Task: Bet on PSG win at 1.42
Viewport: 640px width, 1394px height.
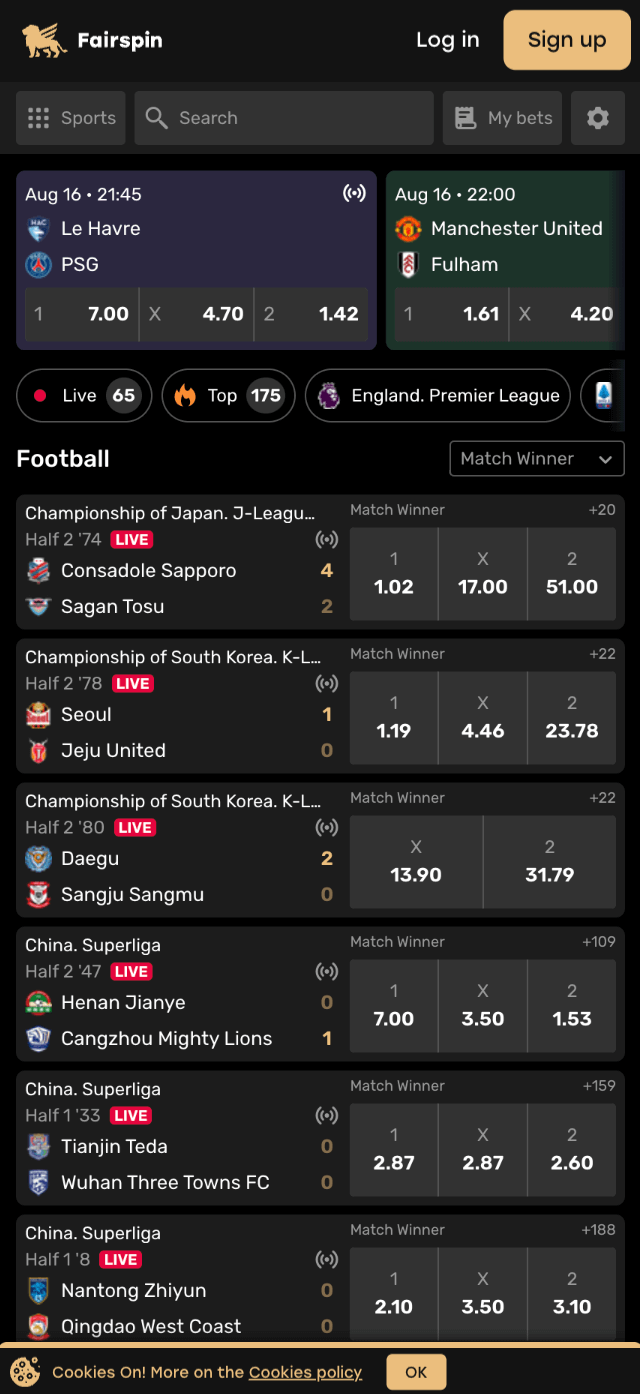Action: pyautogui.click(x=312, y=314)
